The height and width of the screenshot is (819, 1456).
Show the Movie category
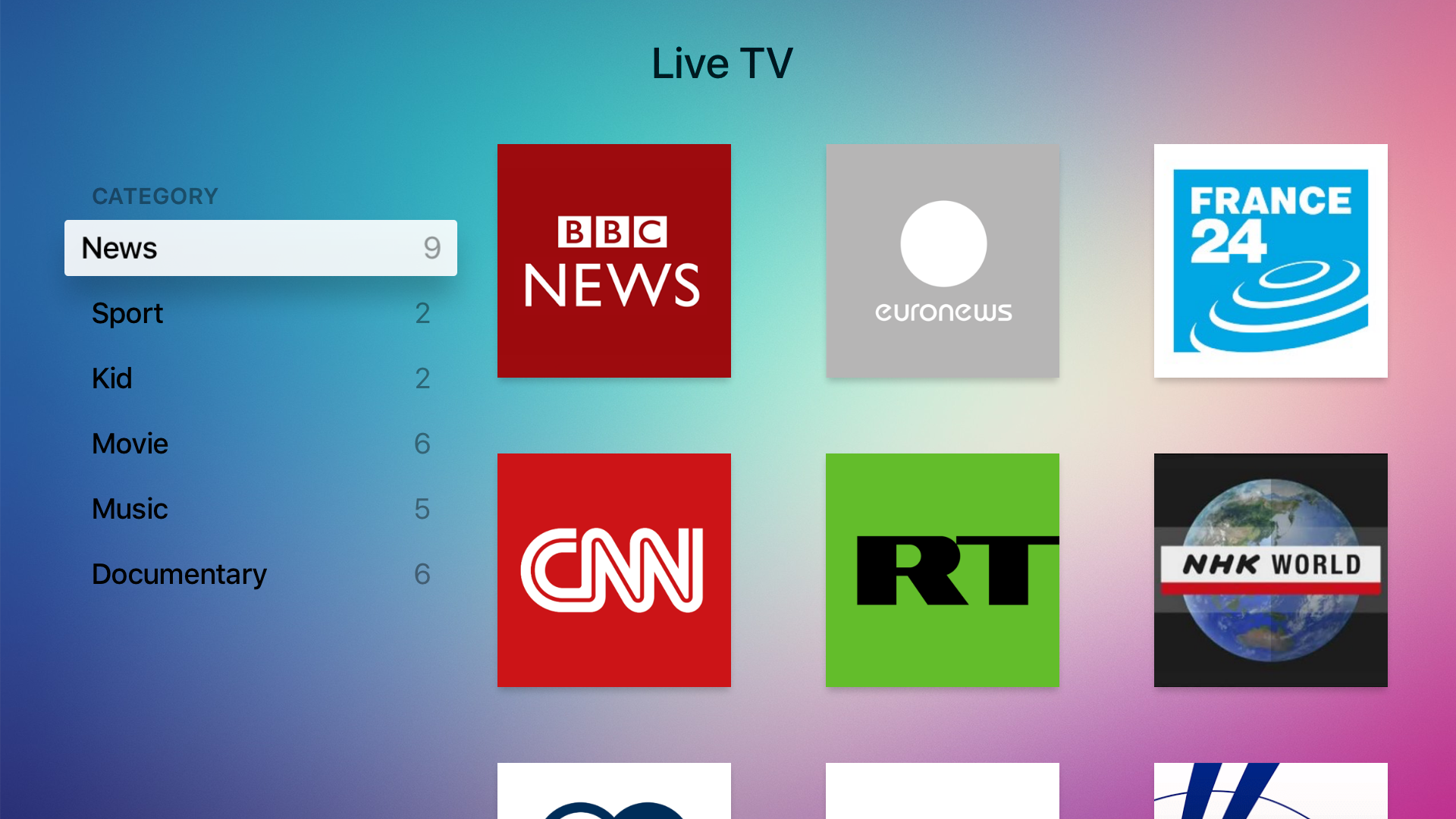click(x=260, y=444)
